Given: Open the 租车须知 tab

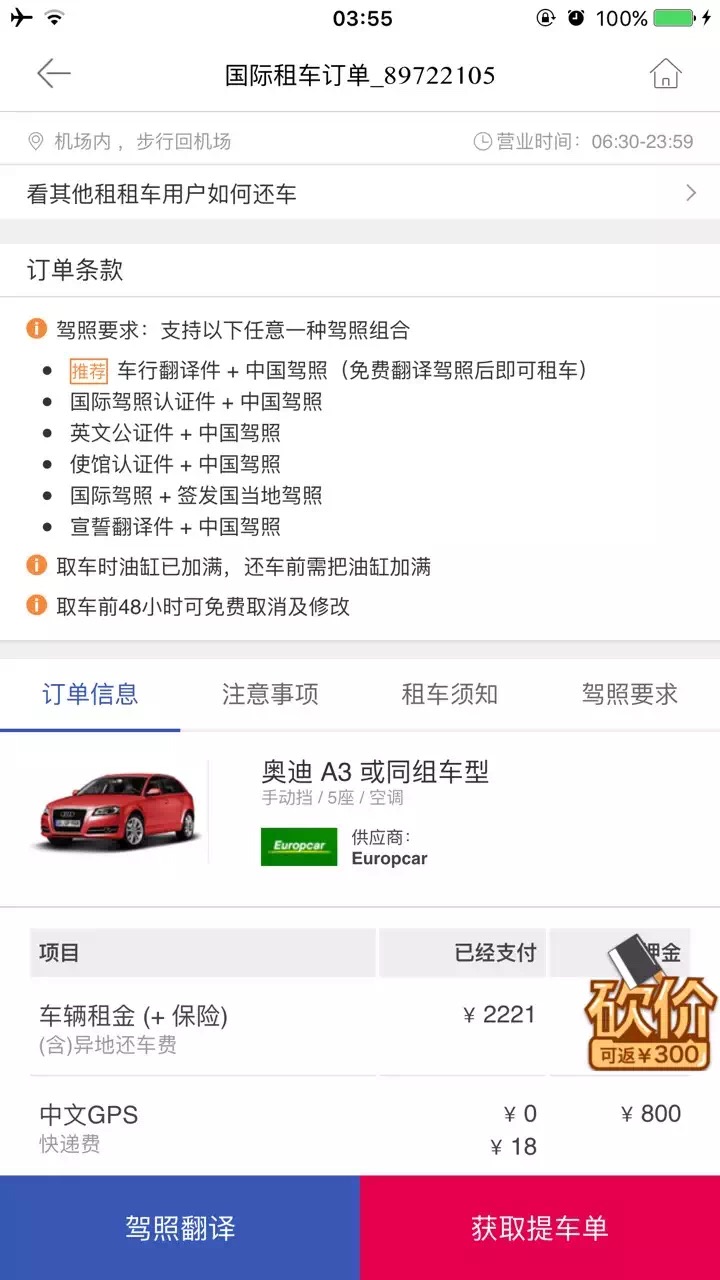Looking at the screenshot, I should point(450,694).
